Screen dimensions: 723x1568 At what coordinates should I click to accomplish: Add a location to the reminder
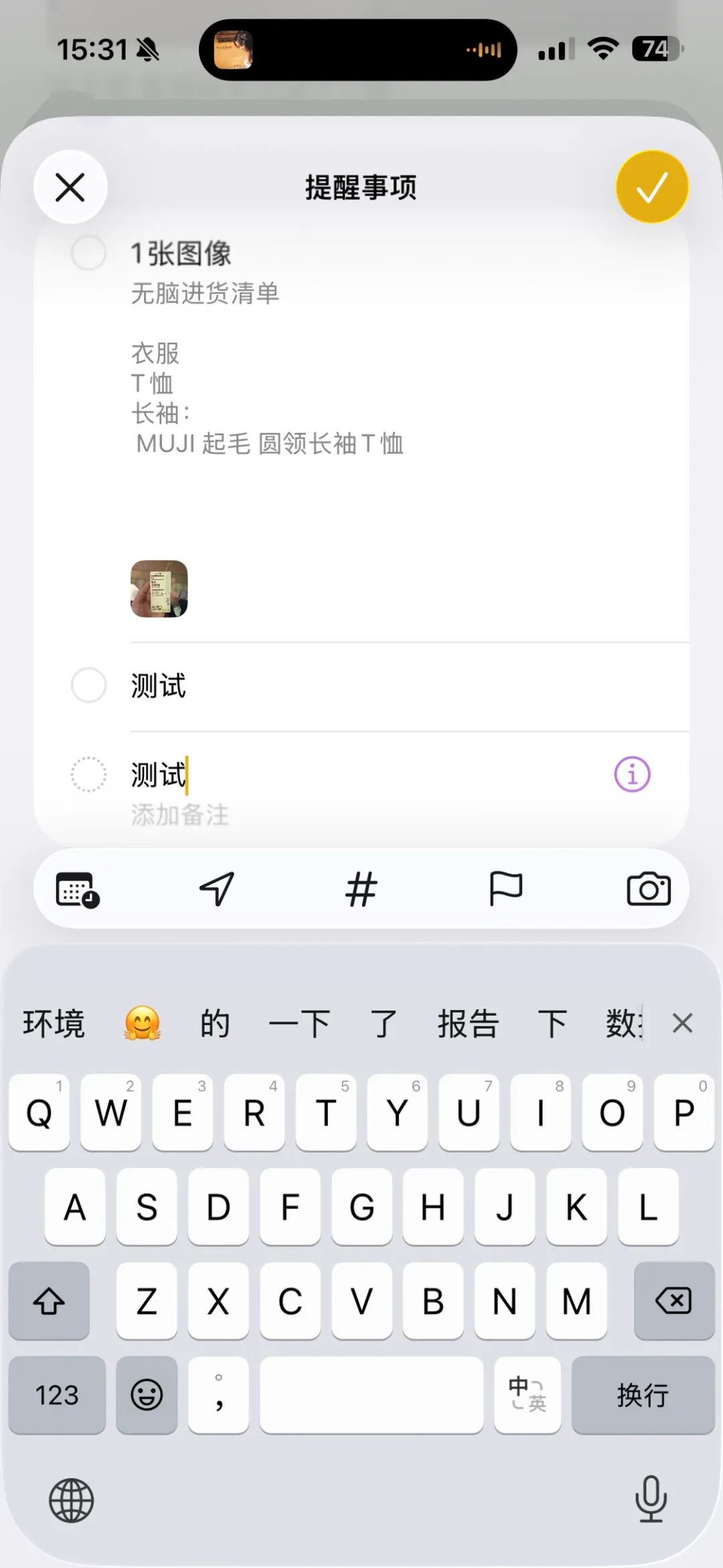tap(218, 889)
